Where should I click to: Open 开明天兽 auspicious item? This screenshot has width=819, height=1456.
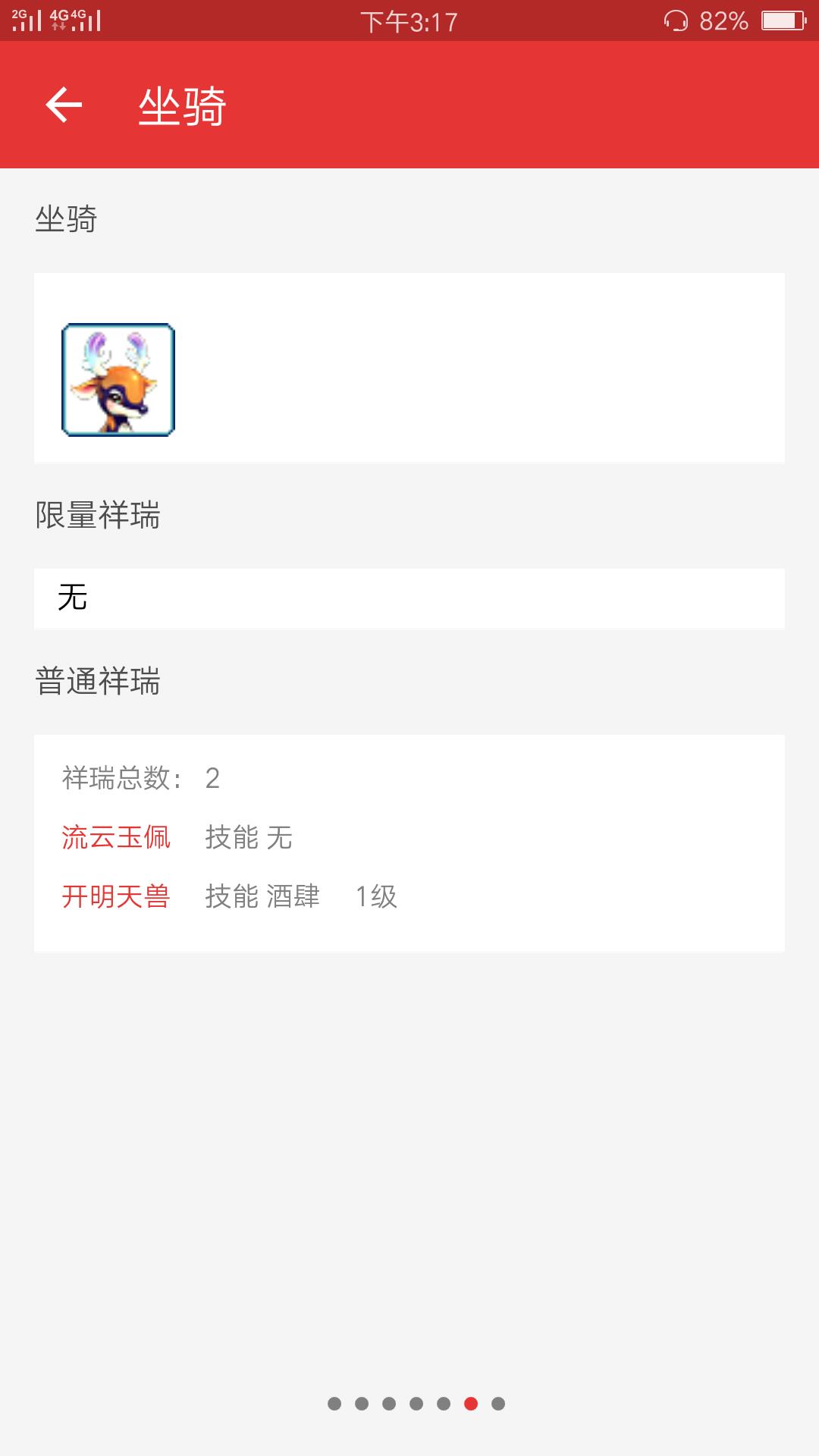tap(116, 896)
